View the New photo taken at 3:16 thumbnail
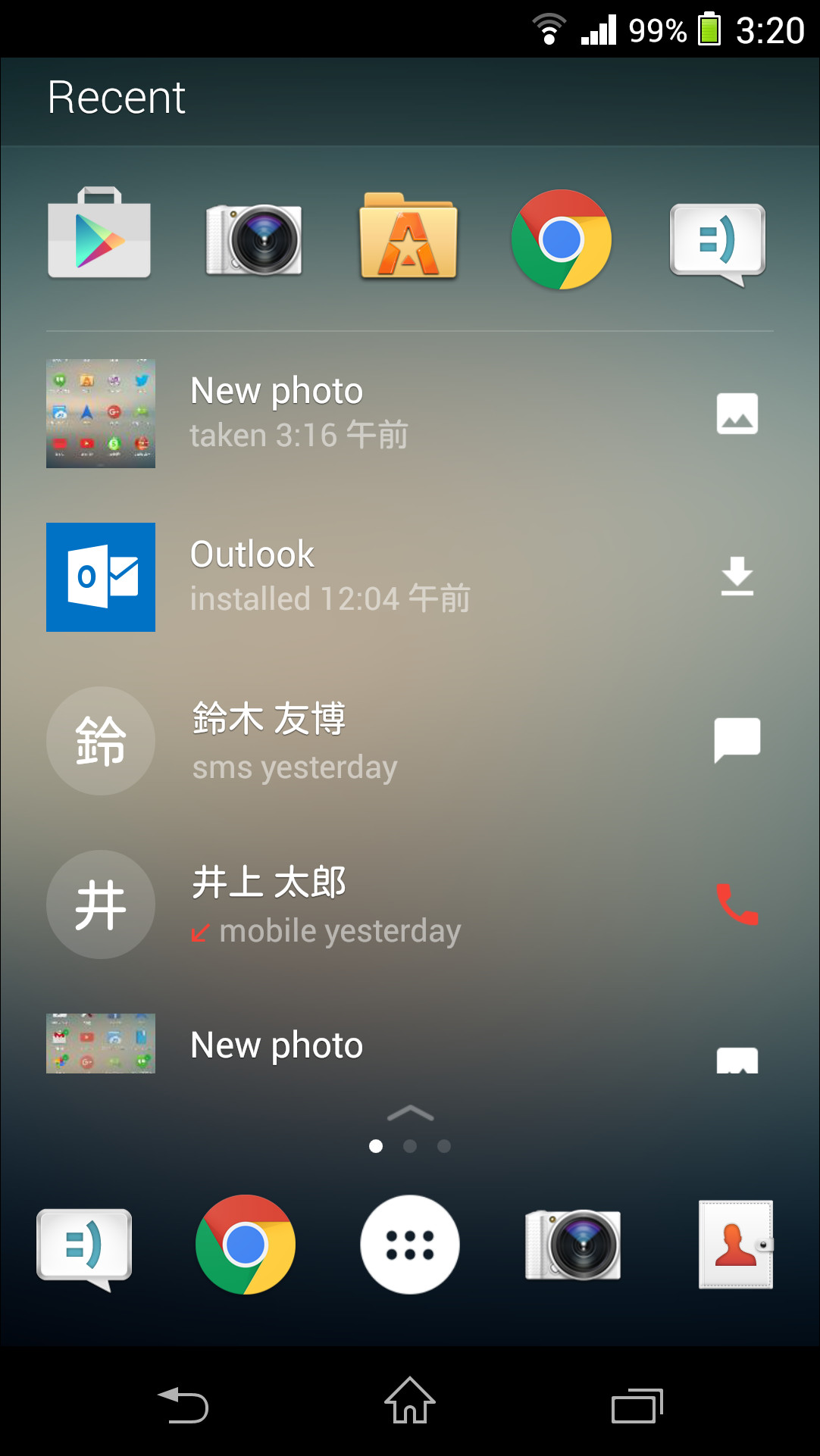820x1456 pixels. 100,413
